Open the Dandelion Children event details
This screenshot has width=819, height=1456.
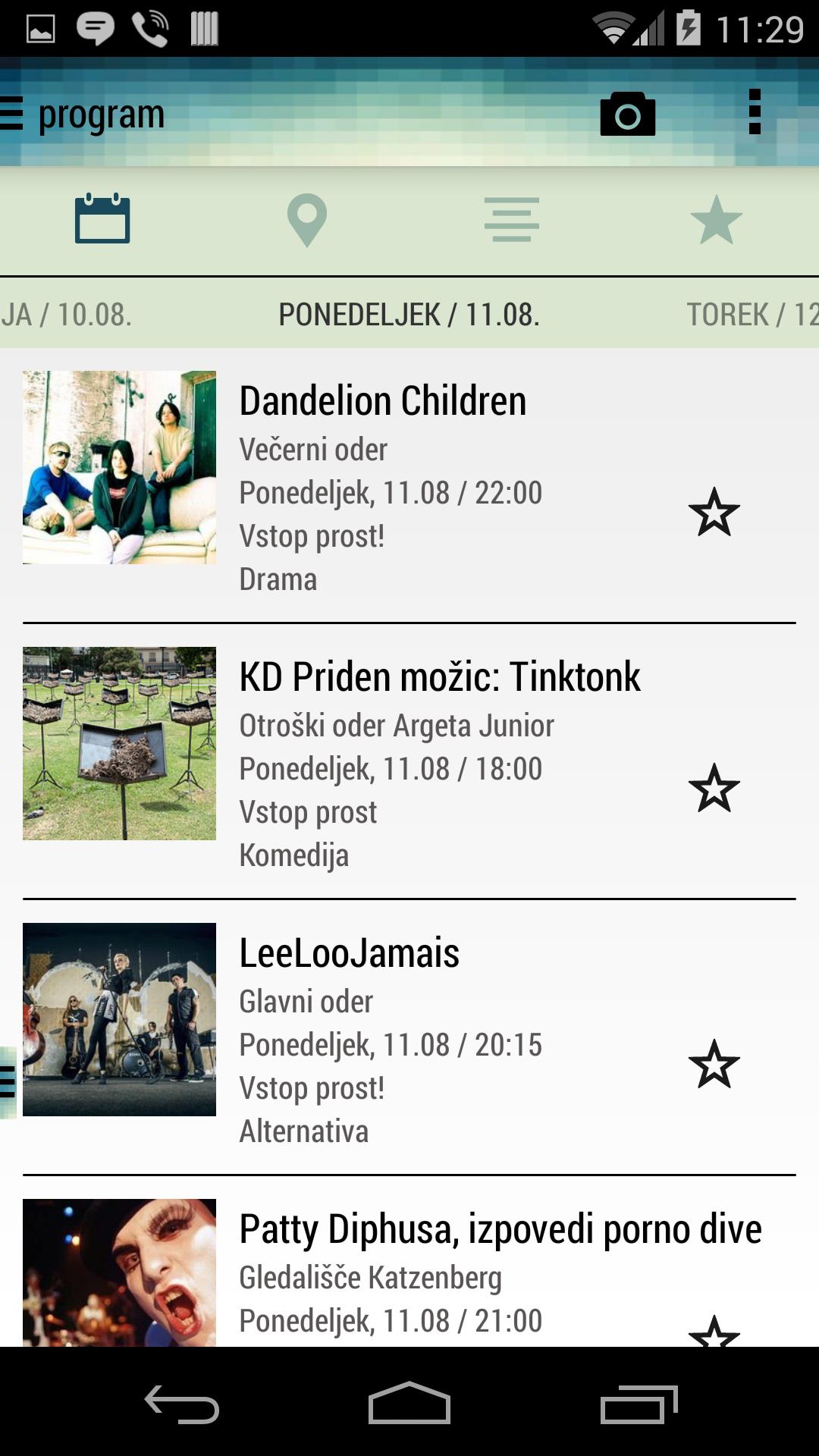(382, 485)
